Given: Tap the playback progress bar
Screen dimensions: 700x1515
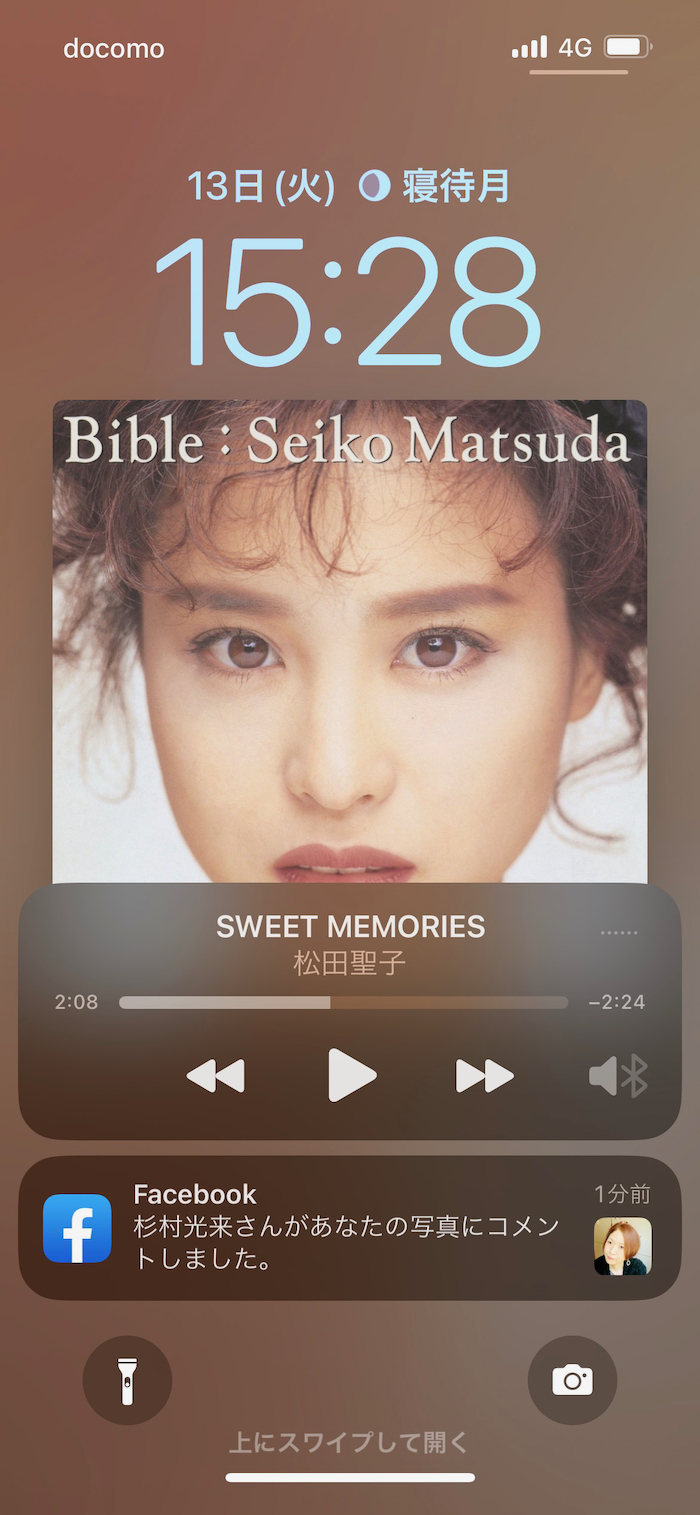Looking at the screenshot, I should [343, 1002].
